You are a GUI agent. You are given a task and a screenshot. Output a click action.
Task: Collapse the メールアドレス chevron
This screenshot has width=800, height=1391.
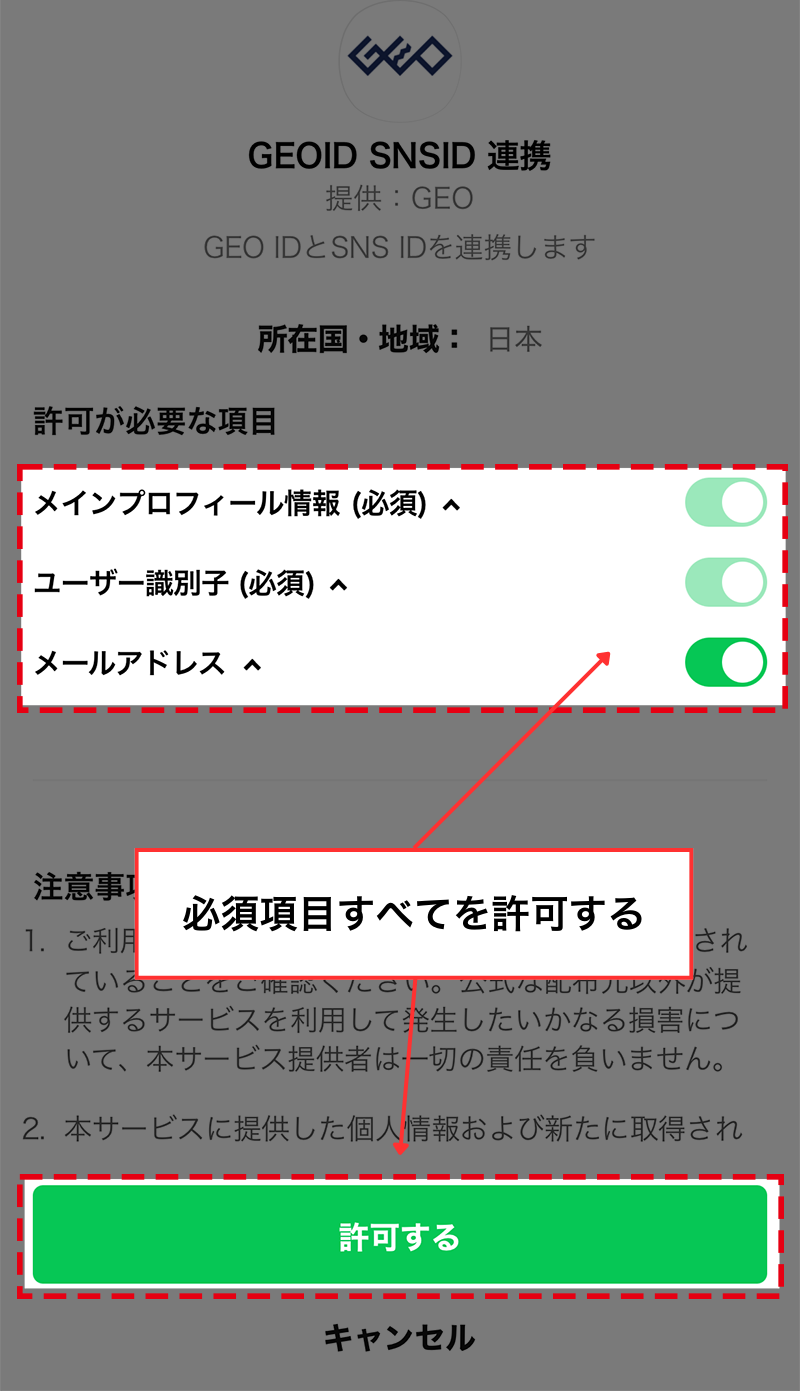click(x=253, y=664)
